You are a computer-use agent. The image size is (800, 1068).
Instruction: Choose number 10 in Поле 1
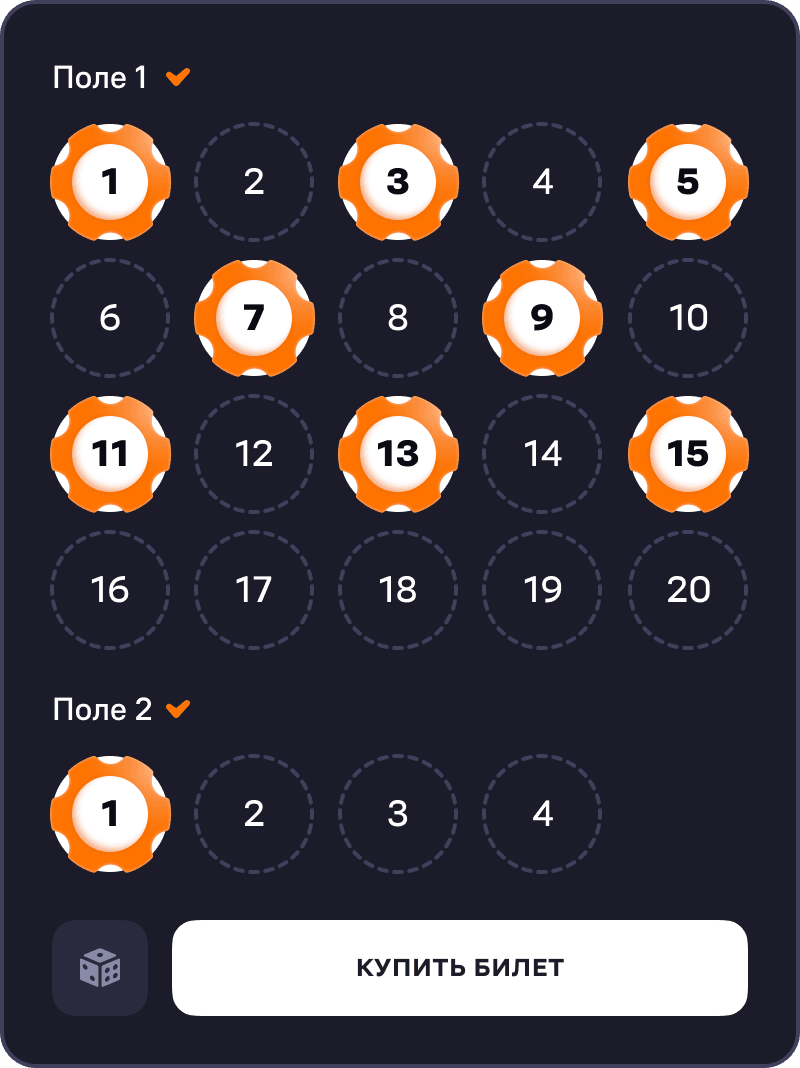coord(688,318)
